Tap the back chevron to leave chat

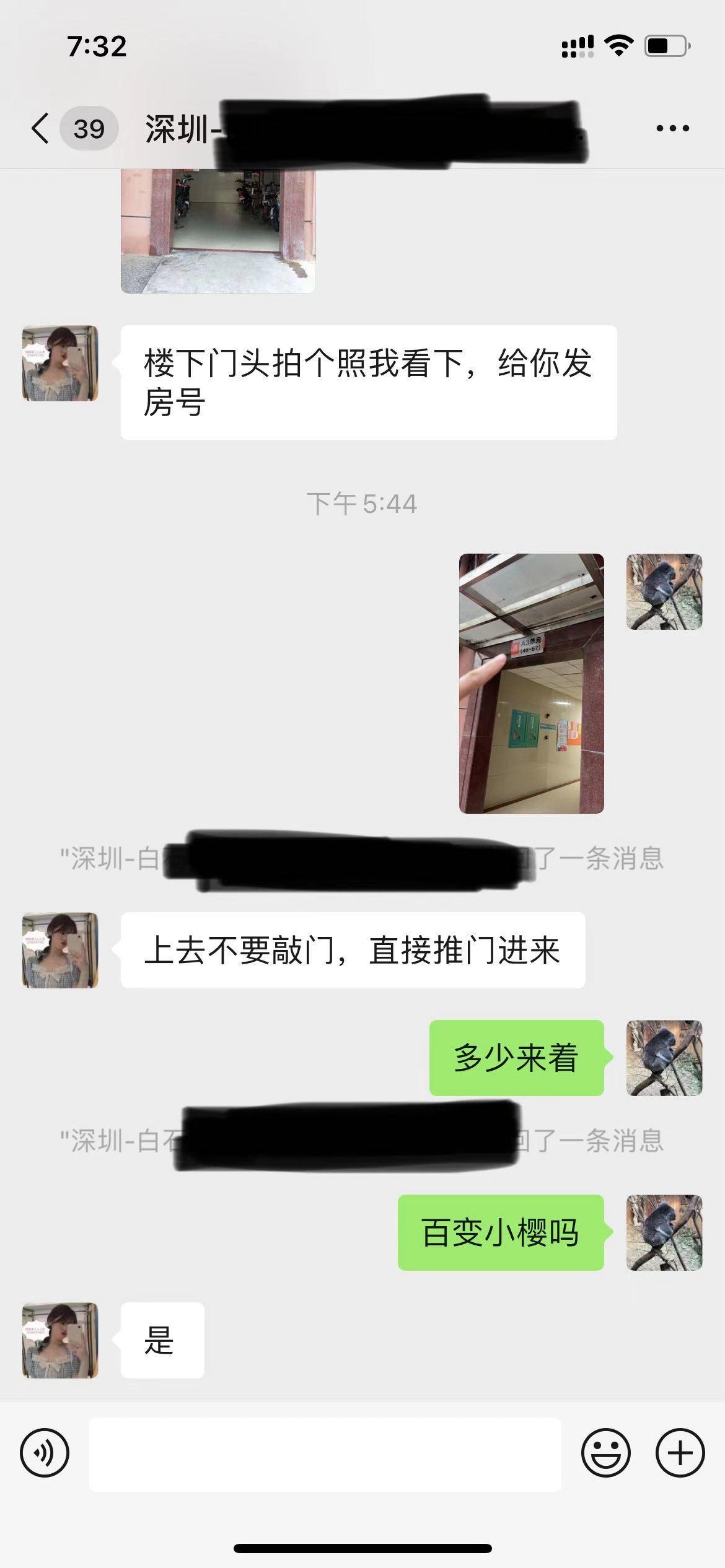point(40,127)
